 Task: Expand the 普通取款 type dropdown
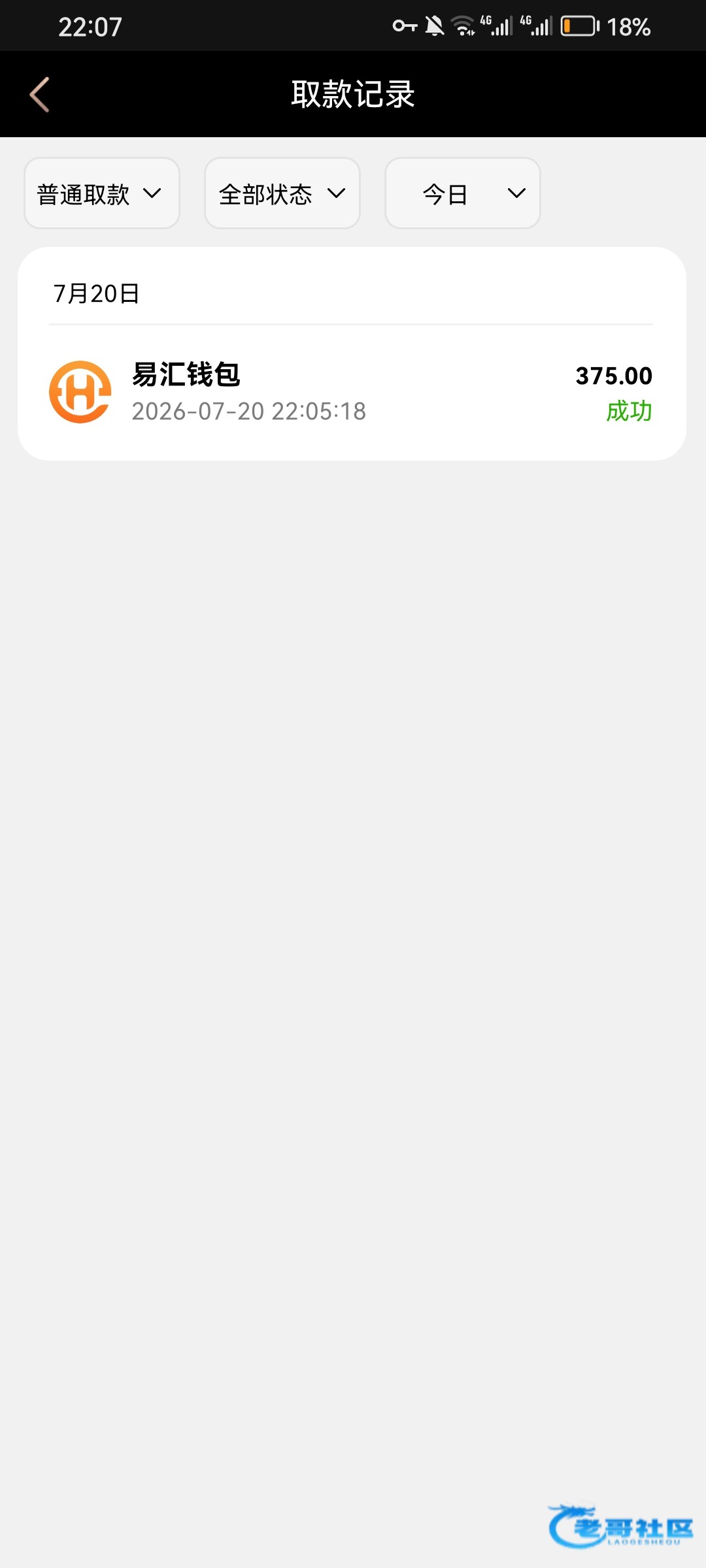click(102, 193)
